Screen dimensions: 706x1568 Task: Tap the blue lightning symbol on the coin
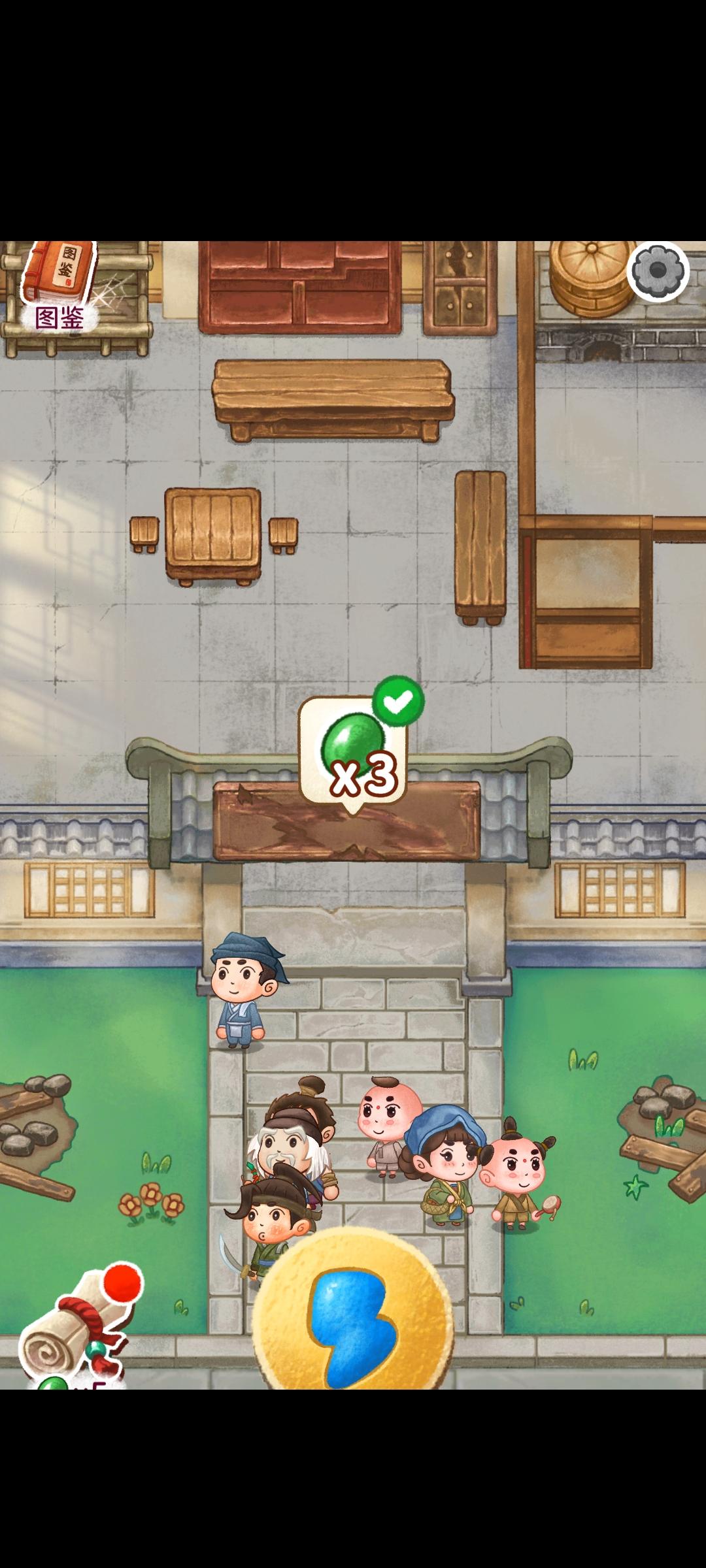(353, 1326)
